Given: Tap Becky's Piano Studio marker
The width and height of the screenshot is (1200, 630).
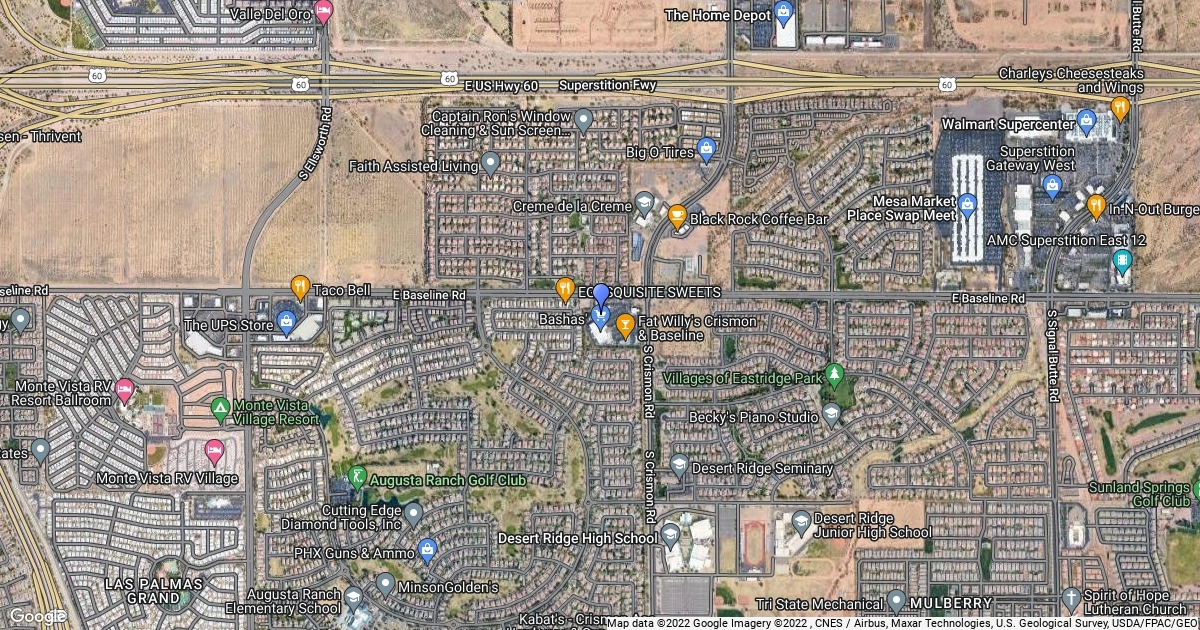Looking at the screenshot, I should [x=832, y=416].
